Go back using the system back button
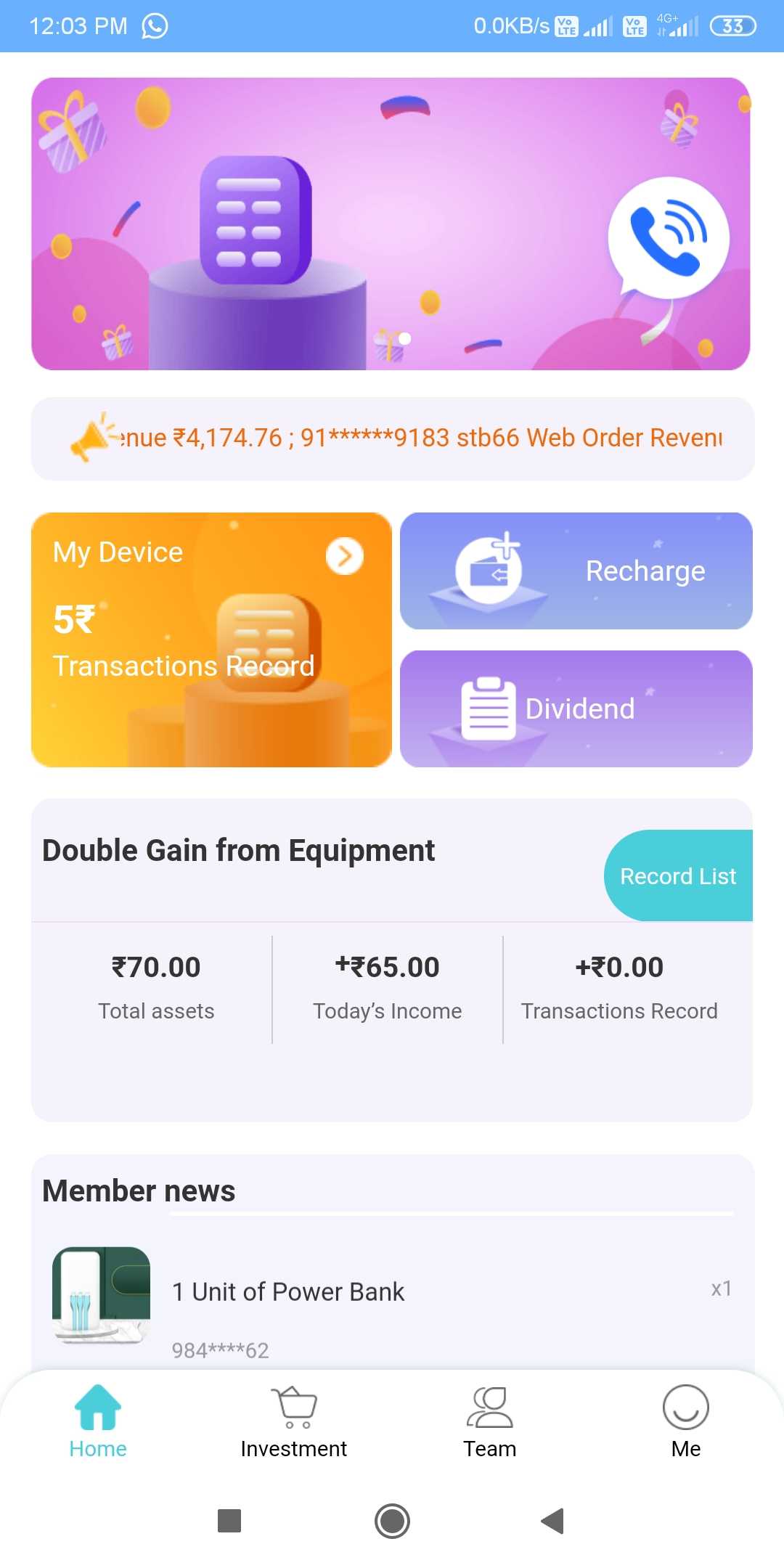784x1568 pixels. coord(552,1521)
